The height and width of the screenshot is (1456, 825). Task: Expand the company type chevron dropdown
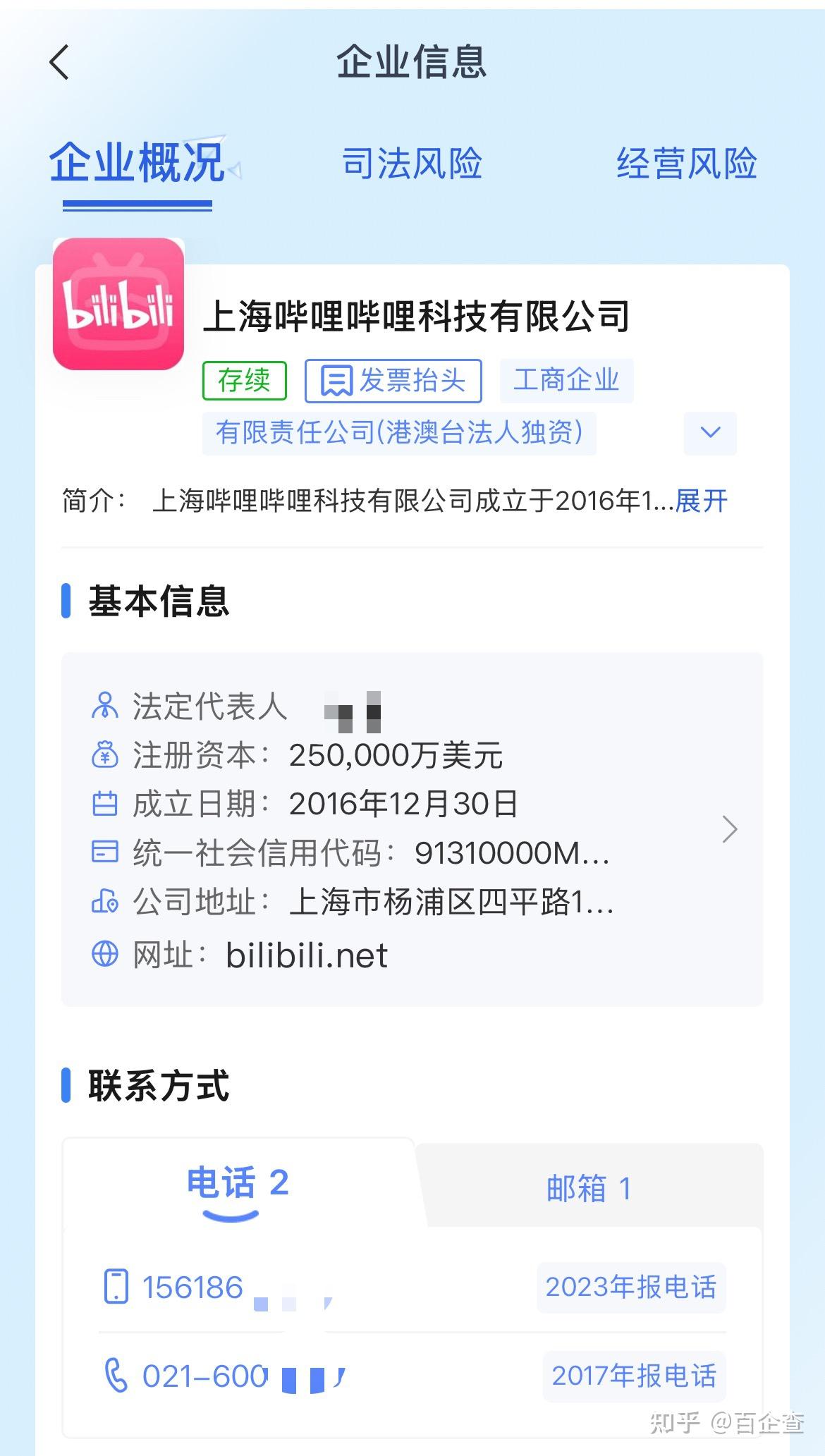click(709, 433)
